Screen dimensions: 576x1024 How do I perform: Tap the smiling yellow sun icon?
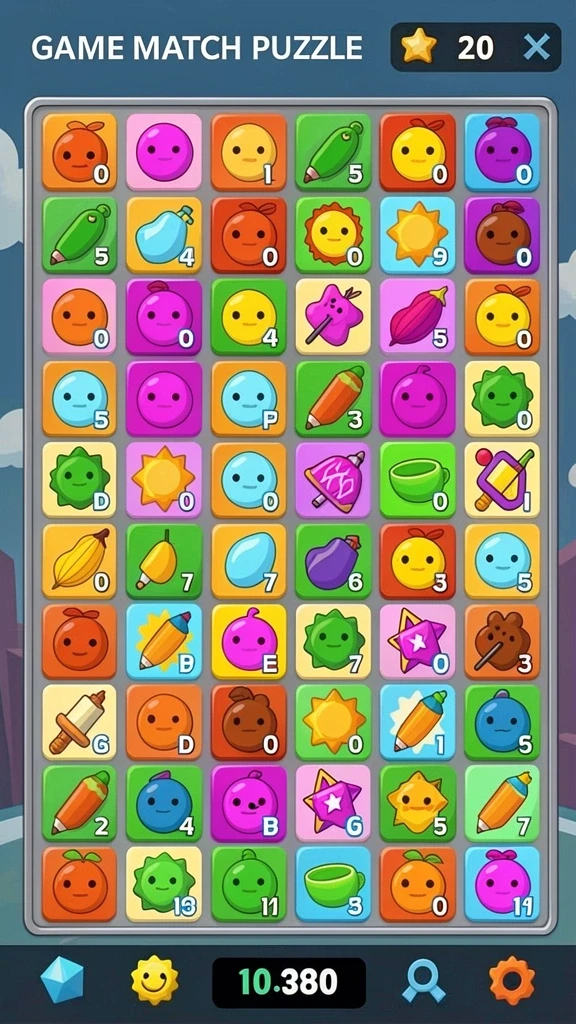pos(154,981)
